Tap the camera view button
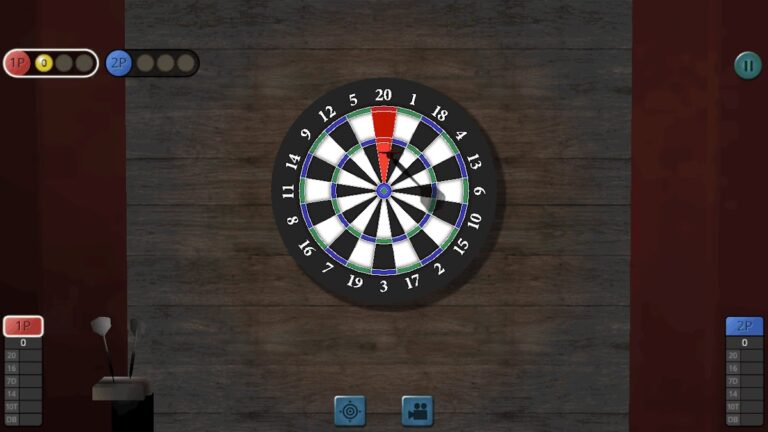This screenshot has width=768, height=432. (x=417, y=410)
